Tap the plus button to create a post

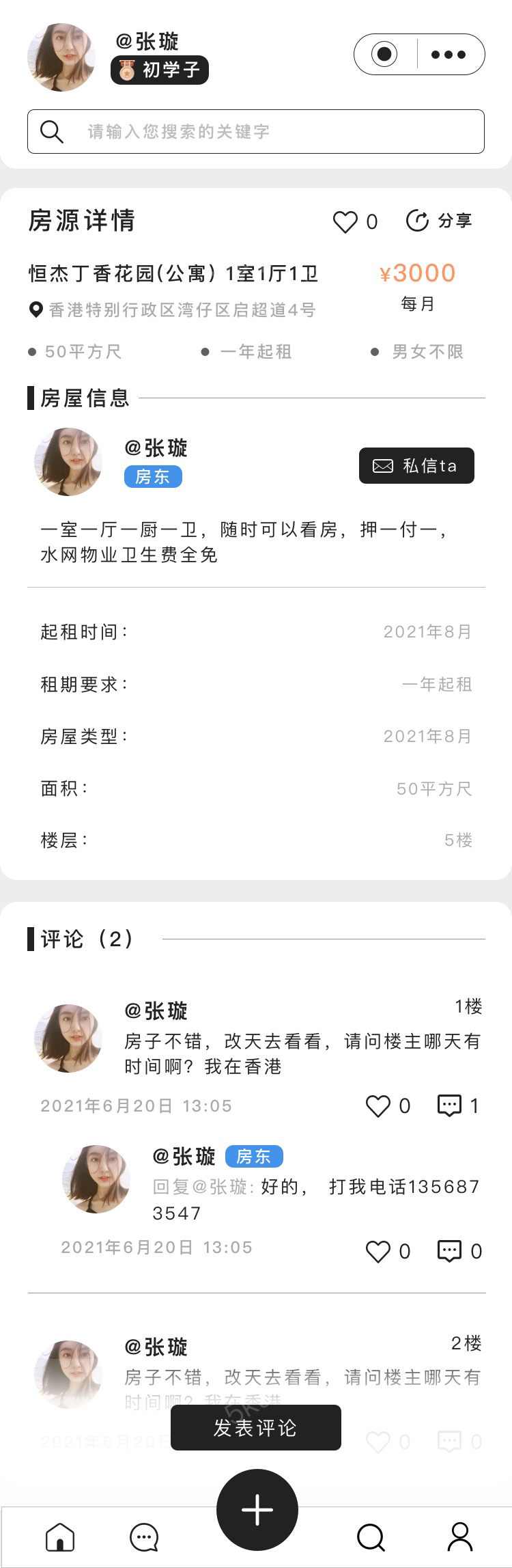tap(257, 1510)
